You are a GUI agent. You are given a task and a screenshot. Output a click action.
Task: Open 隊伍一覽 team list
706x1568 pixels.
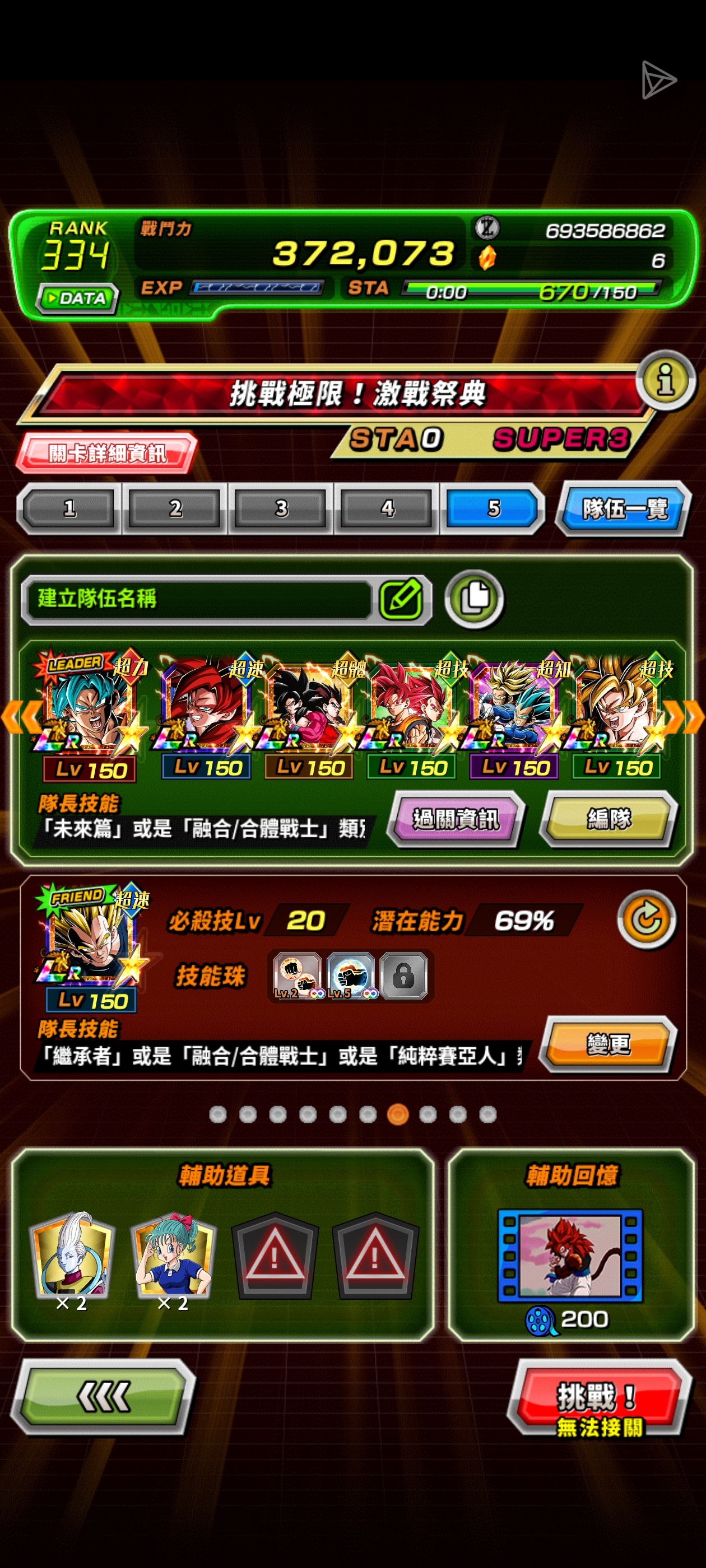[x=624, y=508]
